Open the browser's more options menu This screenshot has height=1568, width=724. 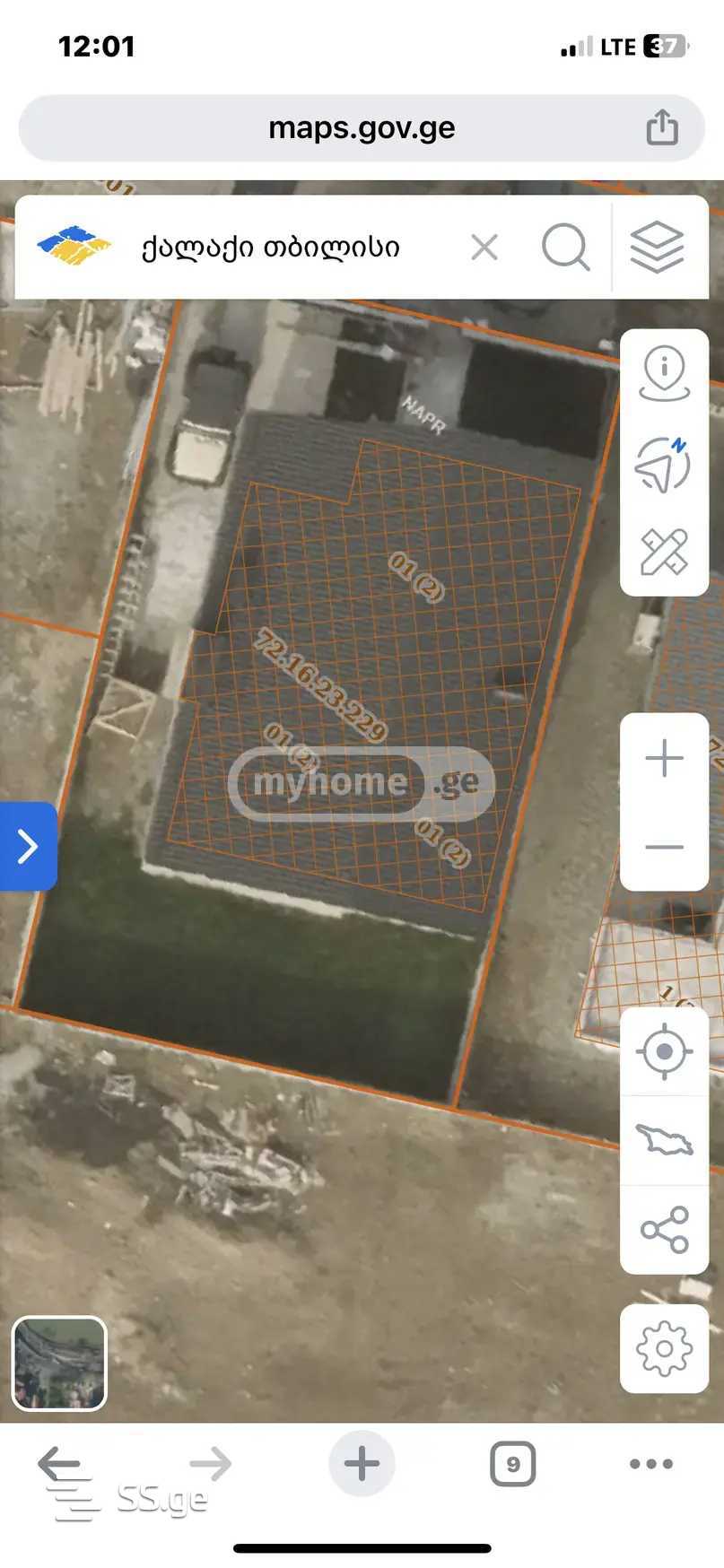[x=651, y=1464]
